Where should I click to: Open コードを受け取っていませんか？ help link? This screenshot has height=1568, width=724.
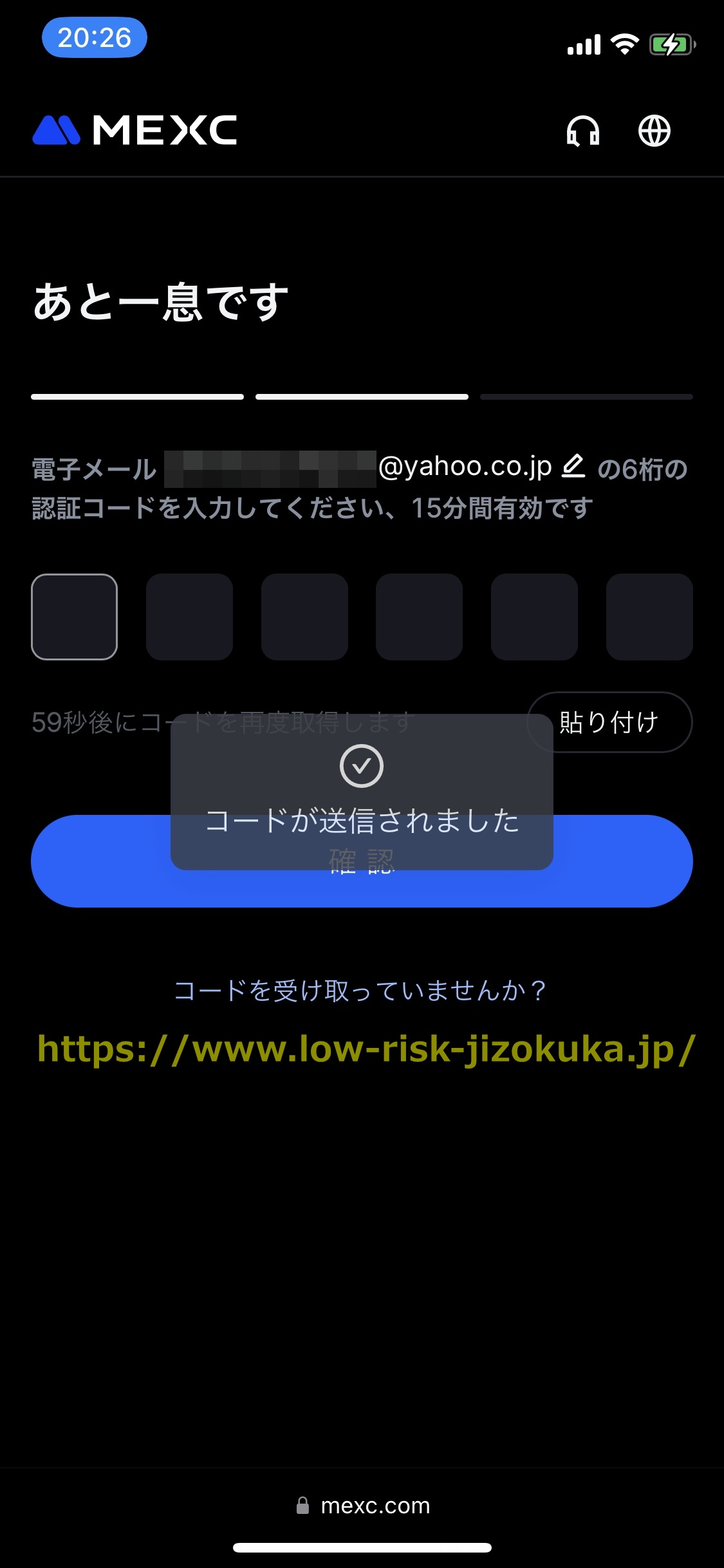click(x=360, y=990)
